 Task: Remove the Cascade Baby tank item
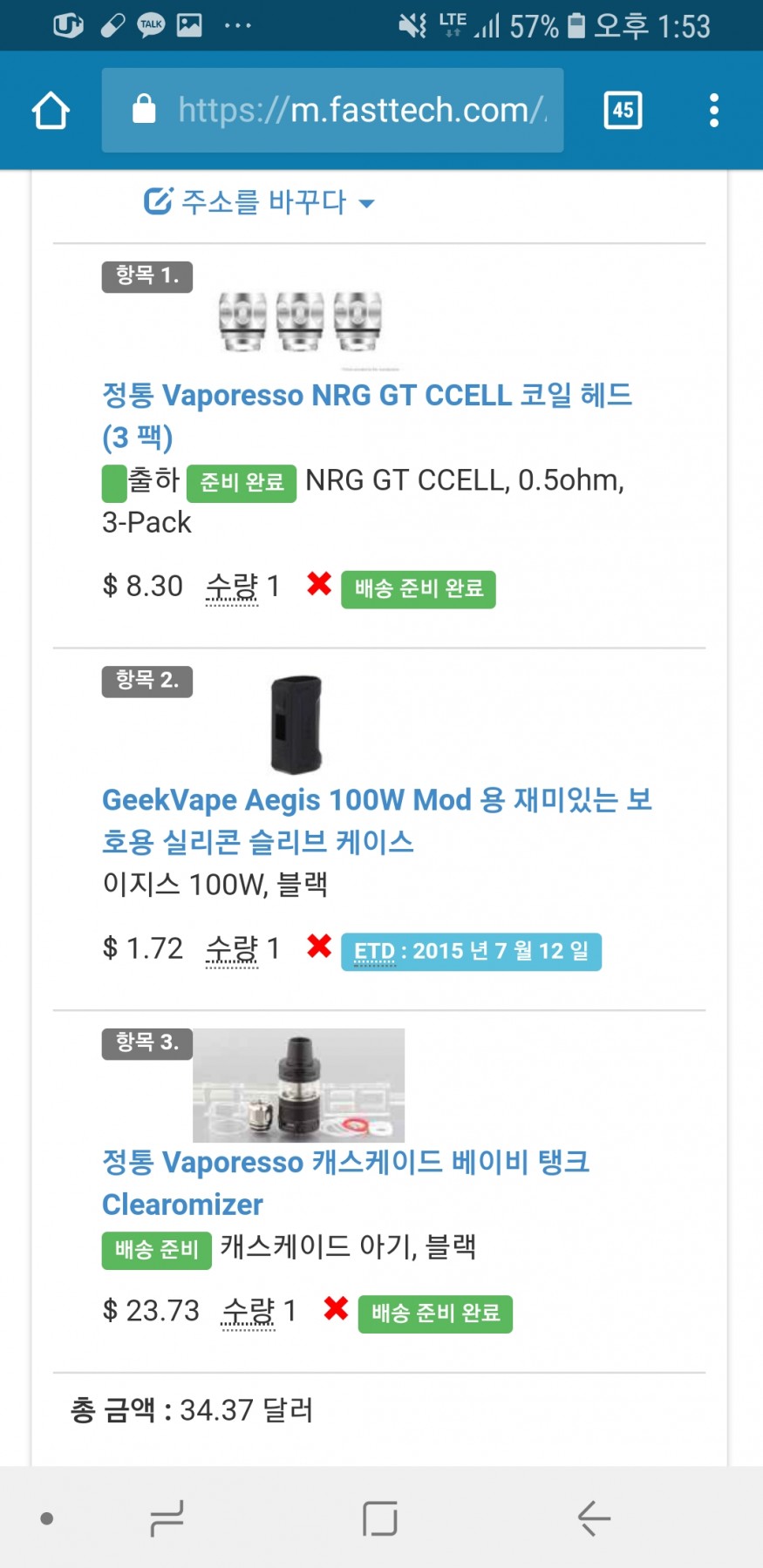tap(336, 1308)
